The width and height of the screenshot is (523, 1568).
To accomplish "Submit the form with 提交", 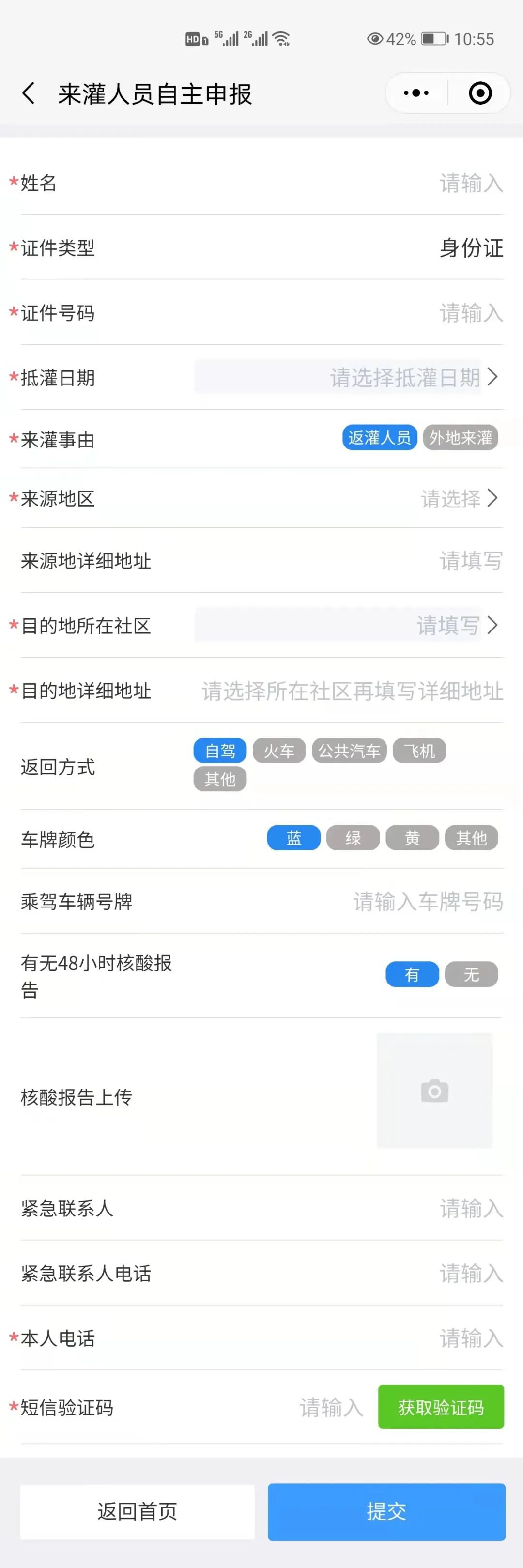I will (386, 1511).
